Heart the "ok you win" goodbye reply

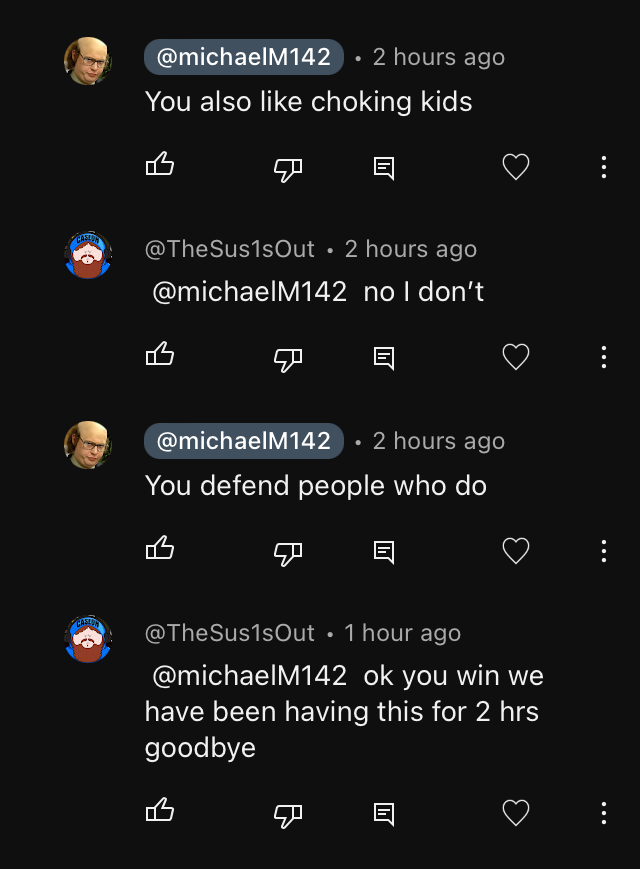tap(515, 813)
